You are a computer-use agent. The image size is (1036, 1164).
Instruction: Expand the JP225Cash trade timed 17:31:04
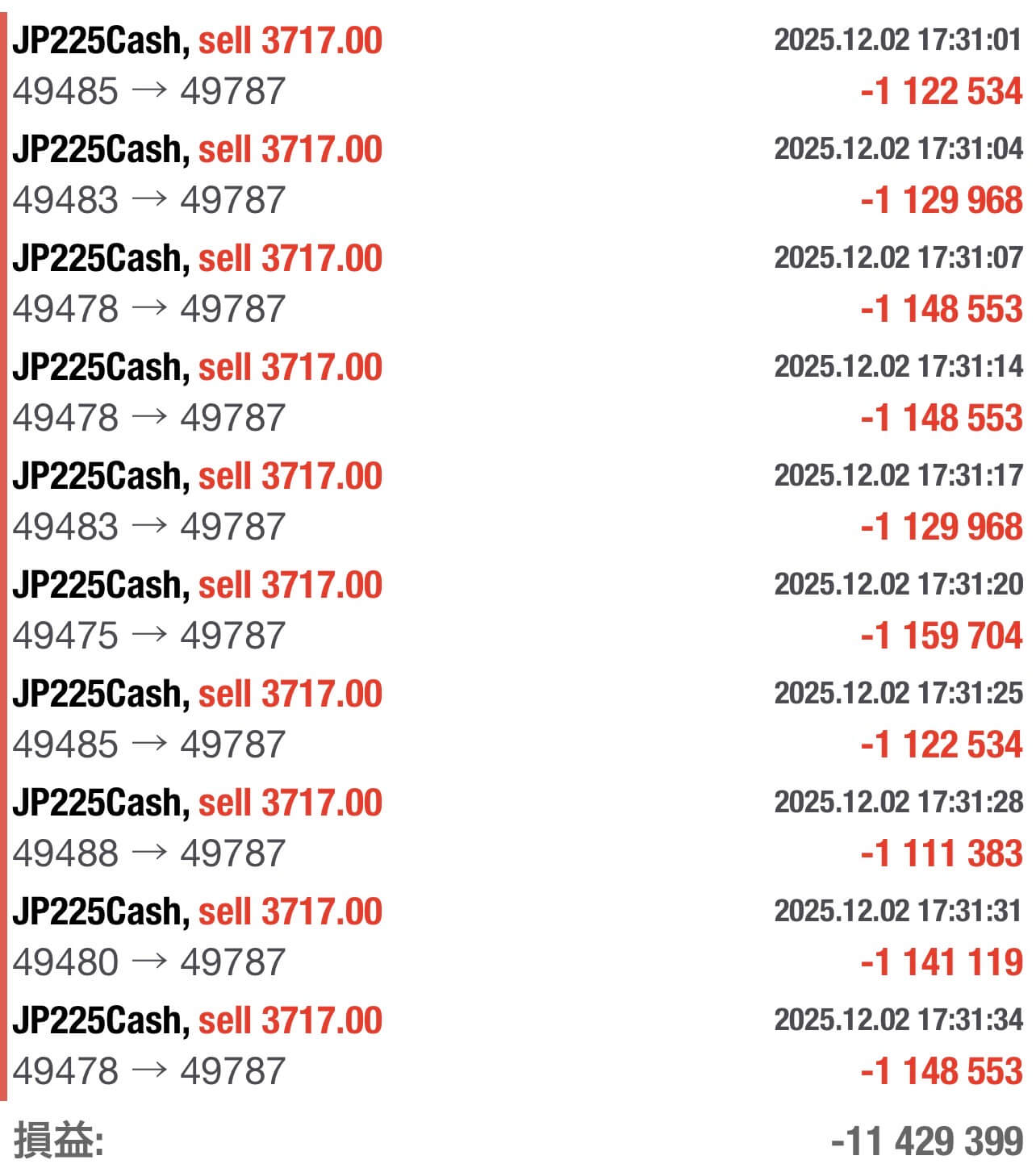(516, 174)
